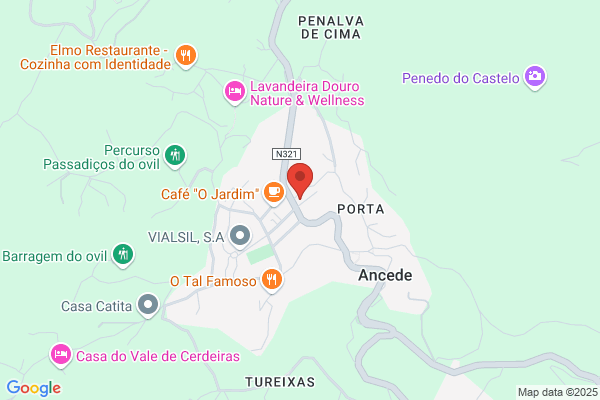This screenshot has width=600, height=400.
Task: Select Lavandeira Douro Nature & Wellness hotel pin
Action: 235,92
